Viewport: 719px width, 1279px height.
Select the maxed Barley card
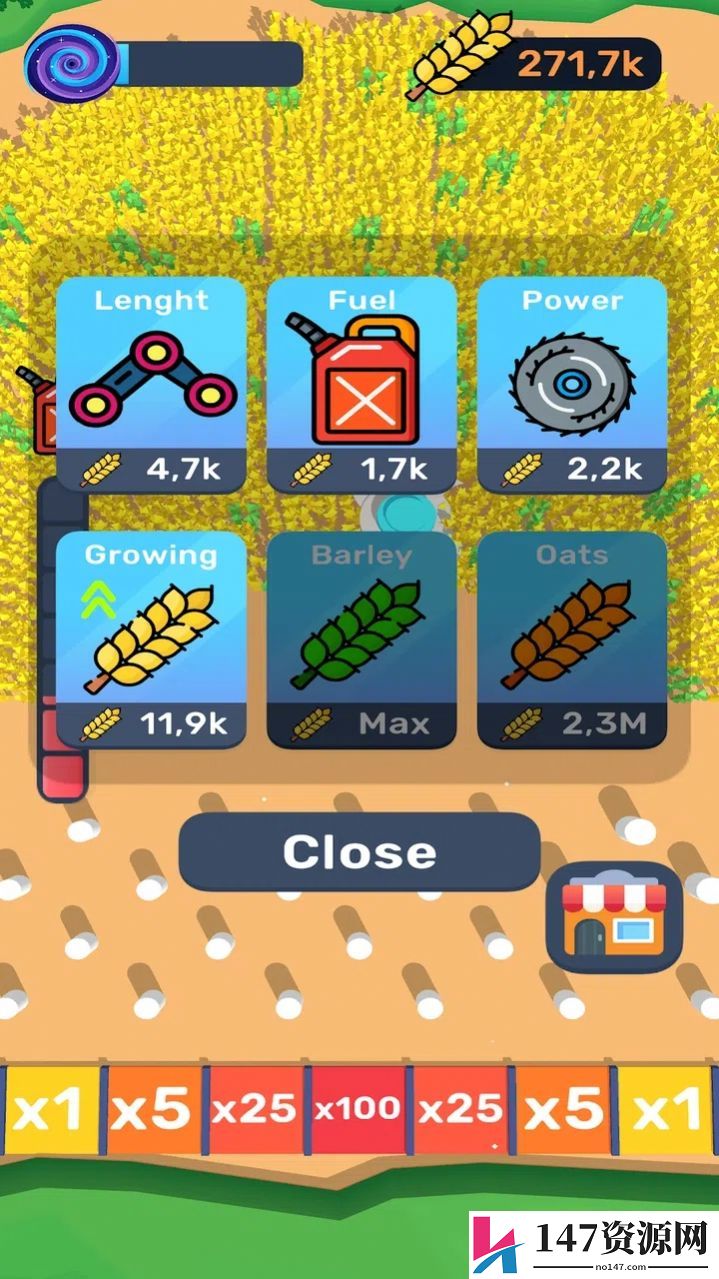tap(361, 640)
